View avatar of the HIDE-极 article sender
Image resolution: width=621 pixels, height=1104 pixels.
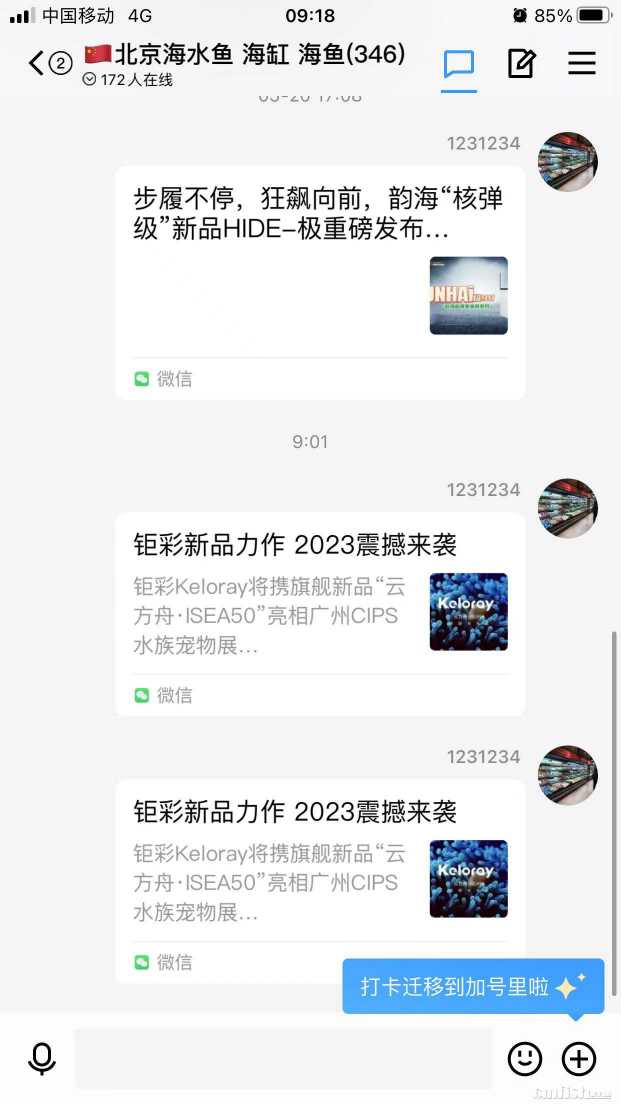click(567, 161)
